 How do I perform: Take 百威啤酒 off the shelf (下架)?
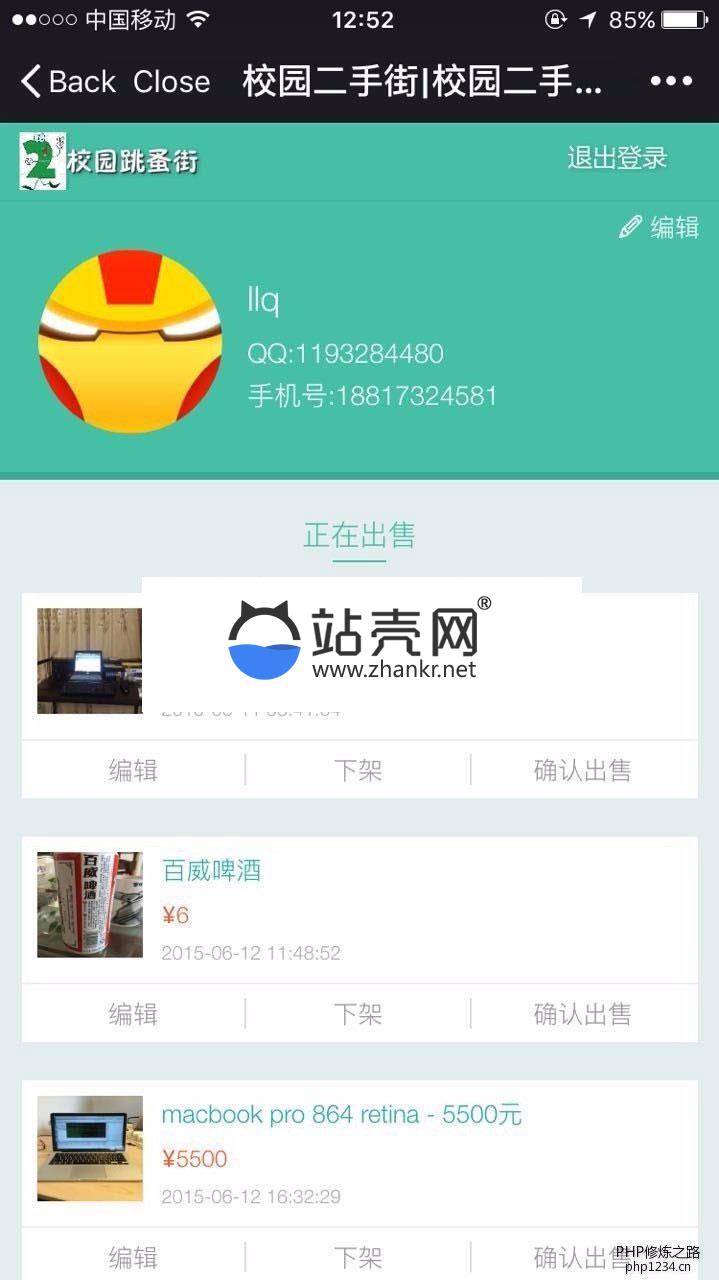tap(358, 1014)
